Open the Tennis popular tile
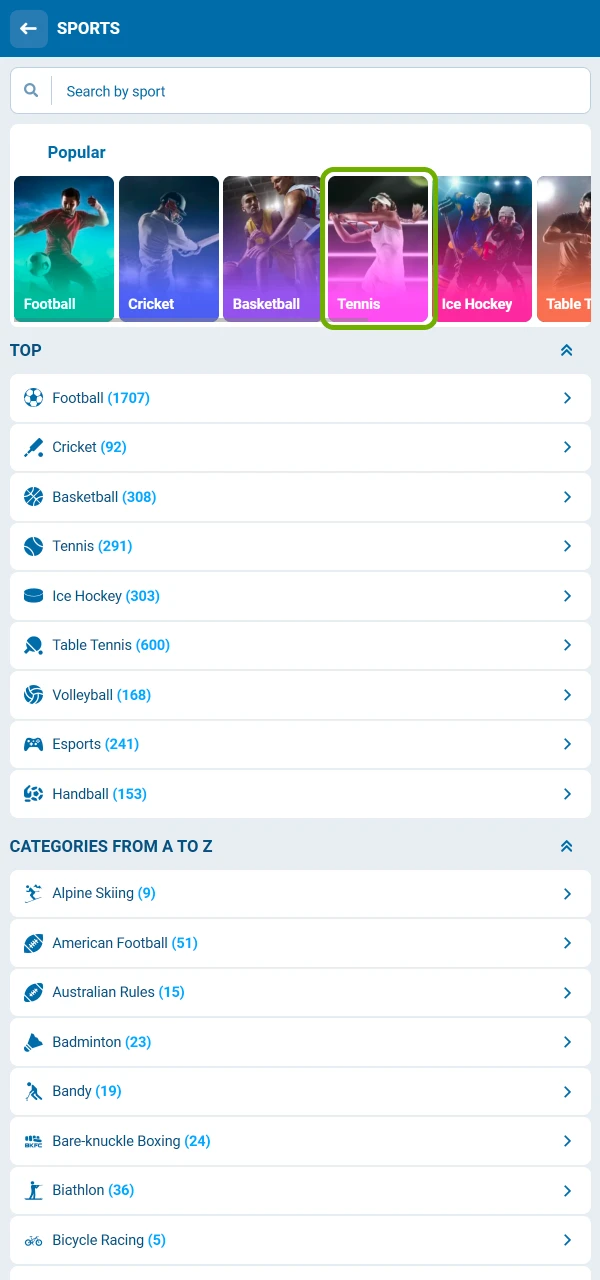Screen dimensions: 600x1280 [x=378, y=248]
